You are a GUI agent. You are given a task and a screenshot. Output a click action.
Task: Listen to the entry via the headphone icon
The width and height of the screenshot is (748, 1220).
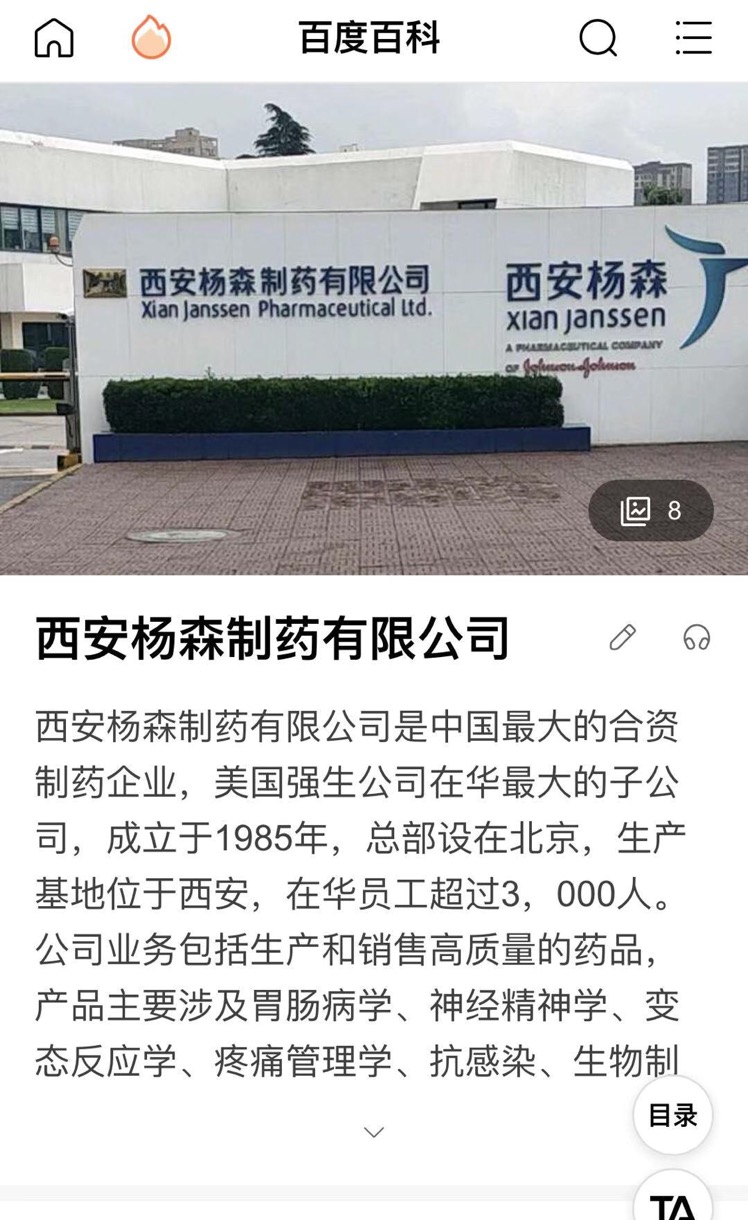[696, 637]
